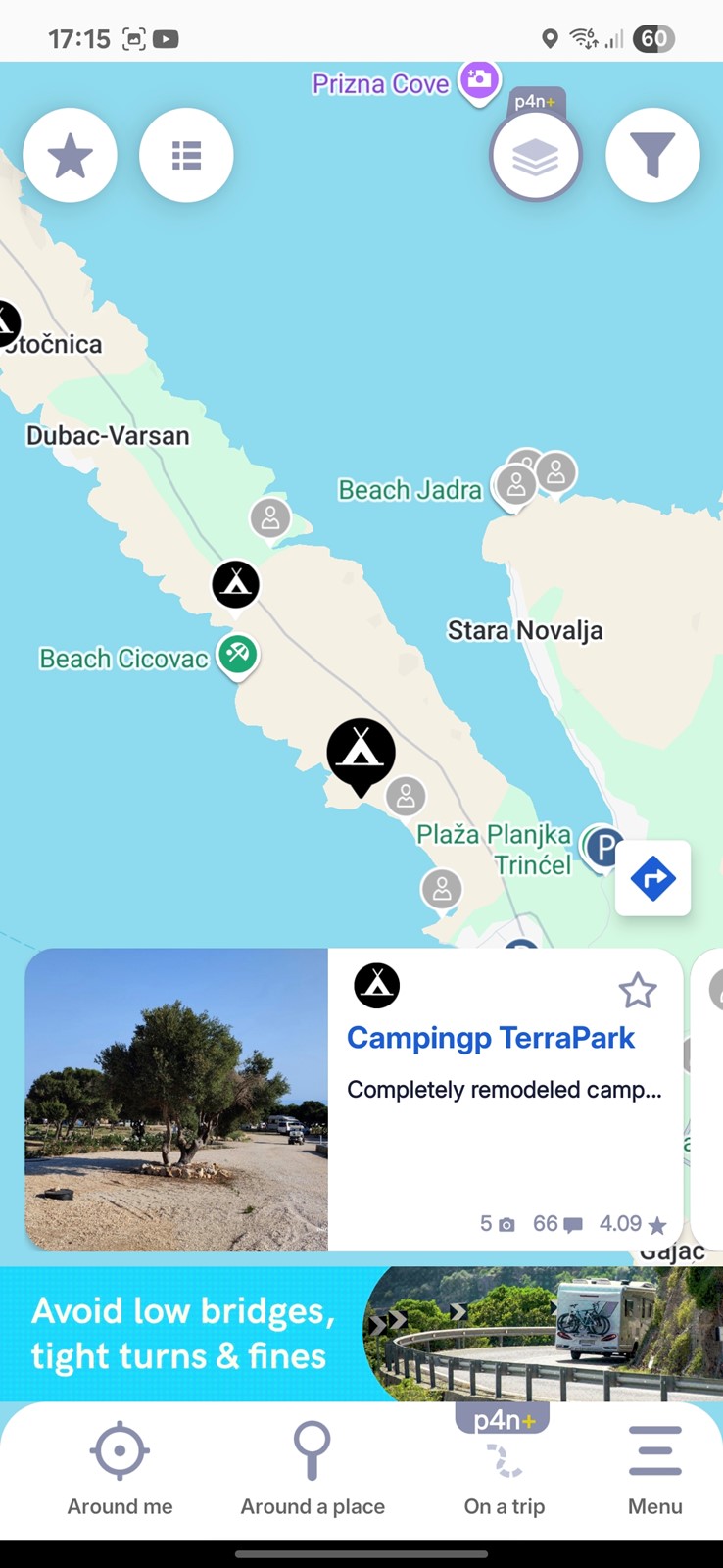Get directions with the blue arrow button
The height and width of the screenshot is (1568, 723).
click(652, 878)
